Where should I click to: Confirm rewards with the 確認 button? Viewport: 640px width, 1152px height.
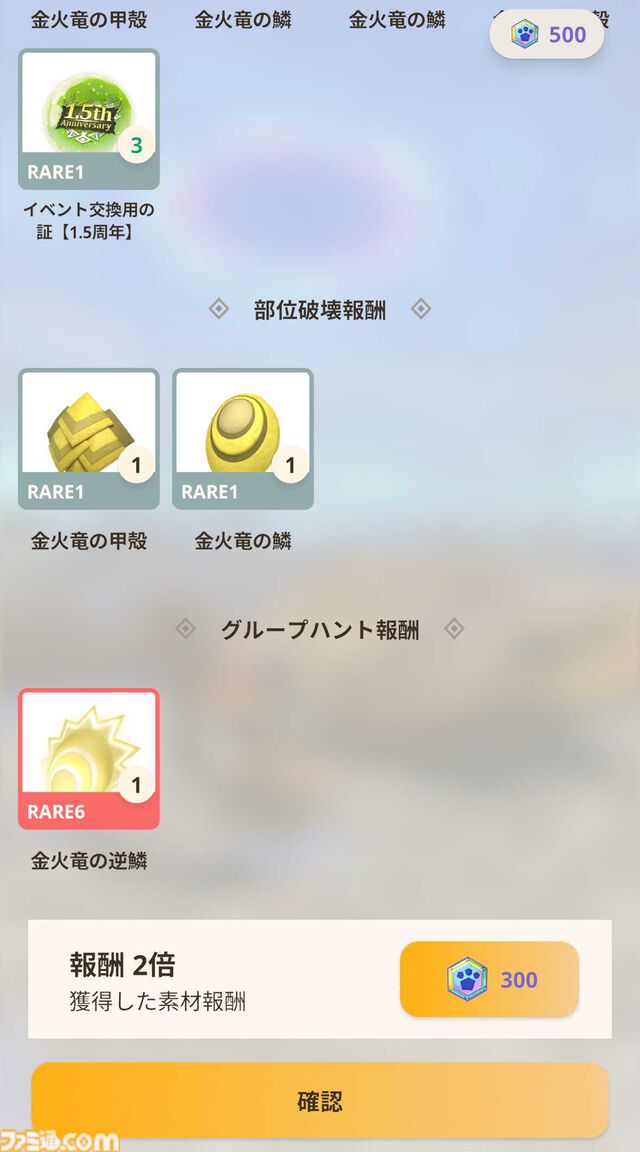319,1101
